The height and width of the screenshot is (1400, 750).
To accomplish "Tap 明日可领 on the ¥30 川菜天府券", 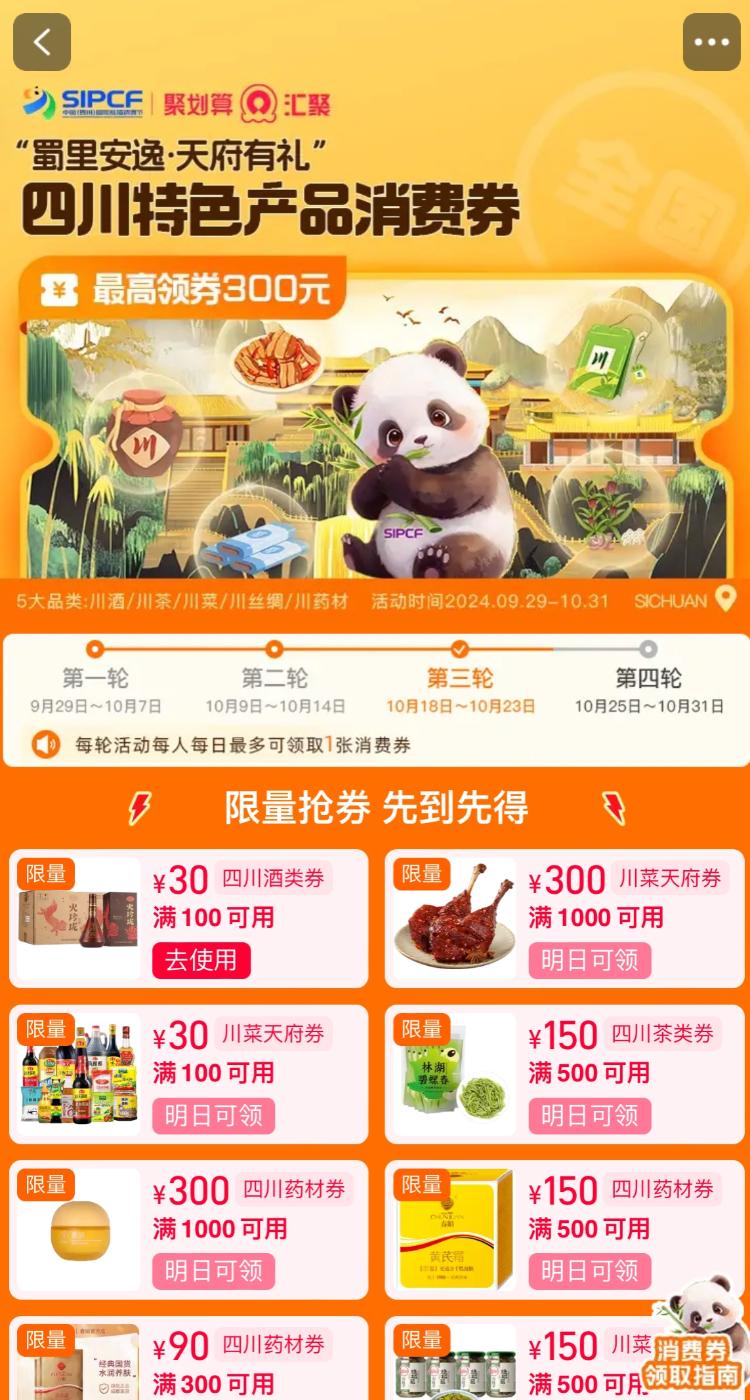I will pyautogui.click(x=213, y=1115).
